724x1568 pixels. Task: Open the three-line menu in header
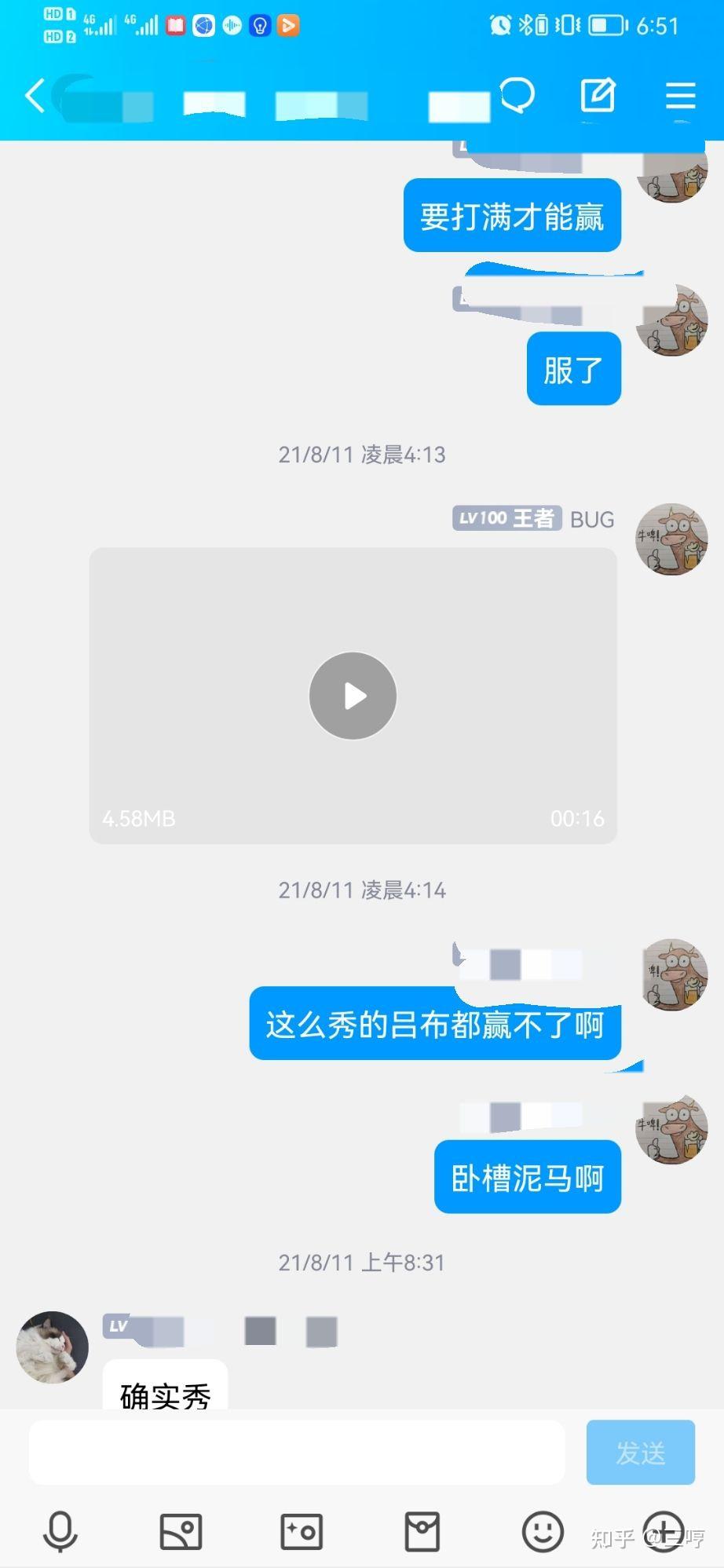(x=681, y=96)
